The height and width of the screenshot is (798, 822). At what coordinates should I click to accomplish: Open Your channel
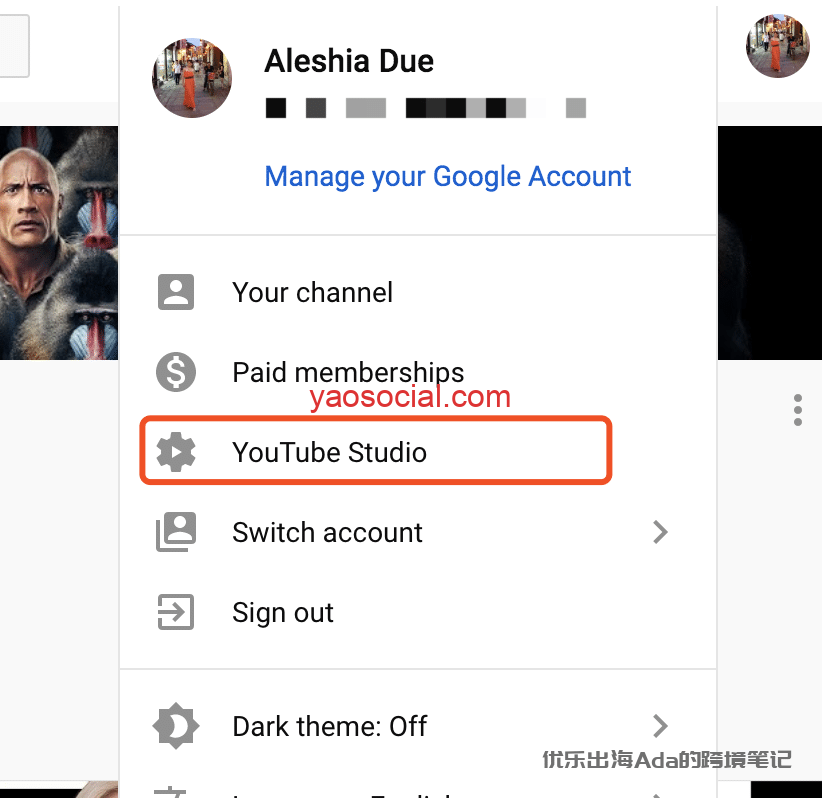pos(312,292)
